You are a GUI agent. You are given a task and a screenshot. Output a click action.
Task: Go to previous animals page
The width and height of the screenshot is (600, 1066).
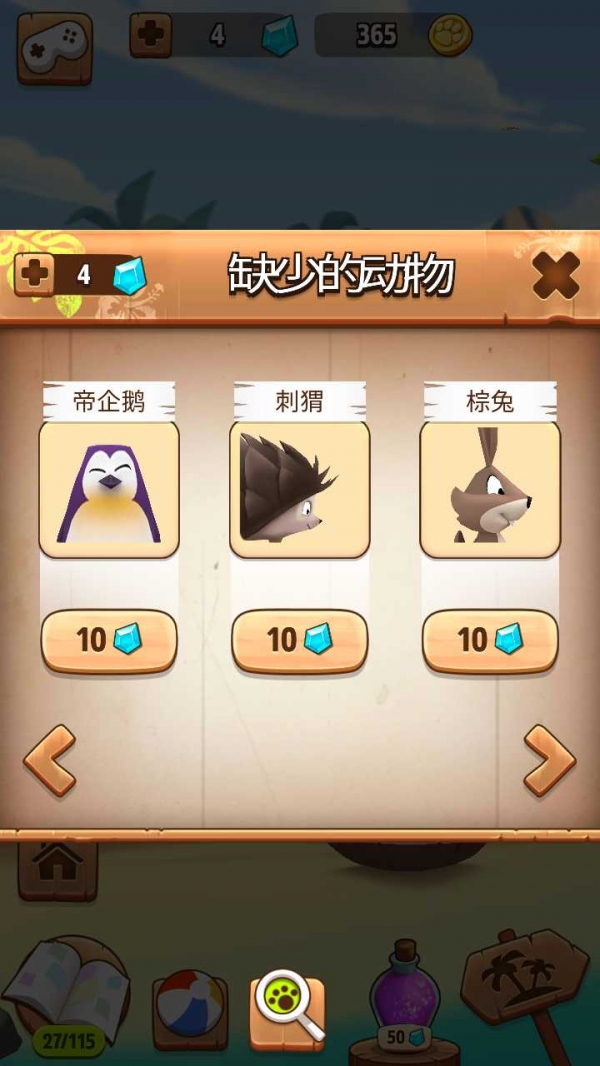[50, 760]
